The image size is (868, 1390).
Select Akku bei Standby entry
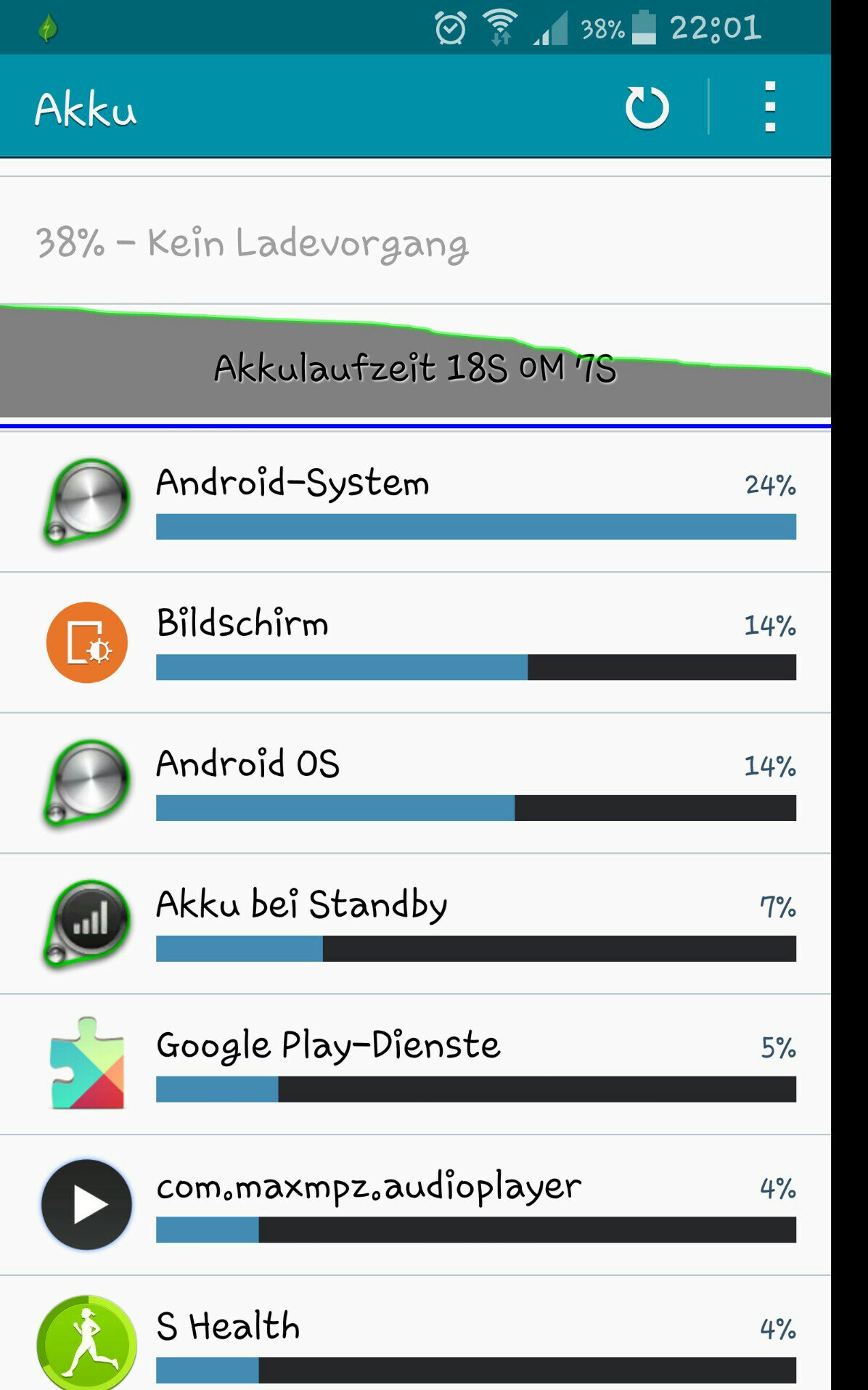click(x=415, y=924)
